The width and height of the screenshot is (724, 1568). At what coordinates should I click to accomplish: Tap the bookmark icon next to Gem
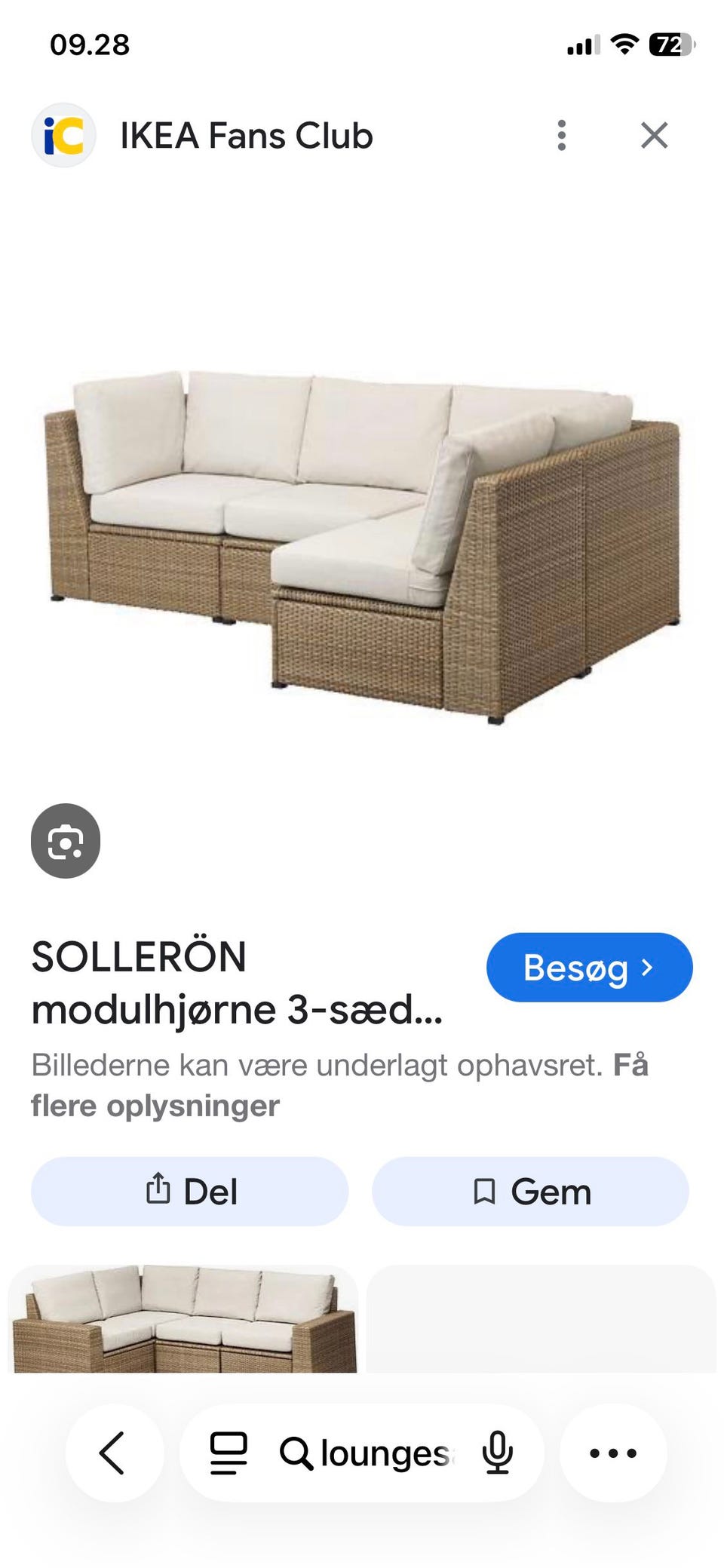(x=483, y=1192)
